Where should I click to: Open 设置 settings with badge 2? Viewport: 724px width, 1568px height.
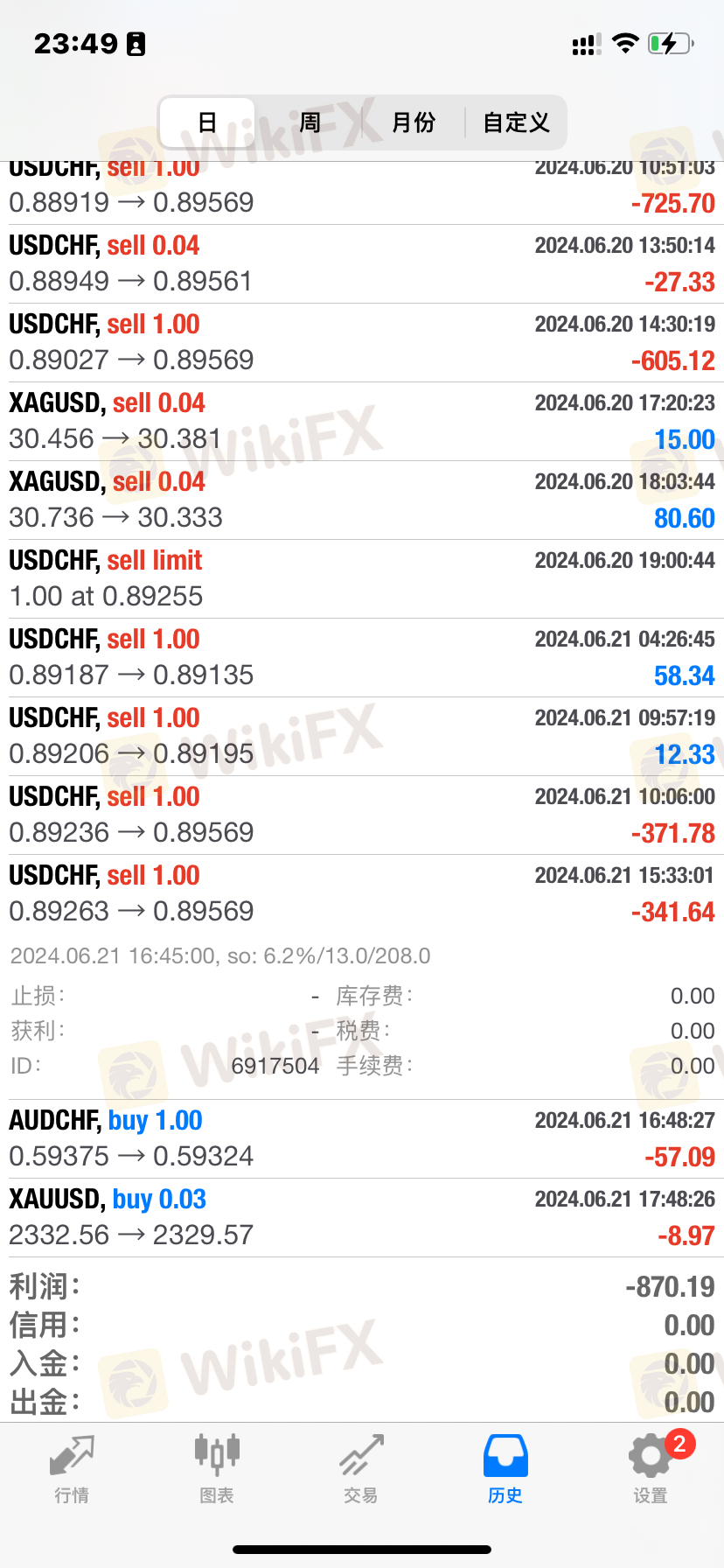(651, 1470)
